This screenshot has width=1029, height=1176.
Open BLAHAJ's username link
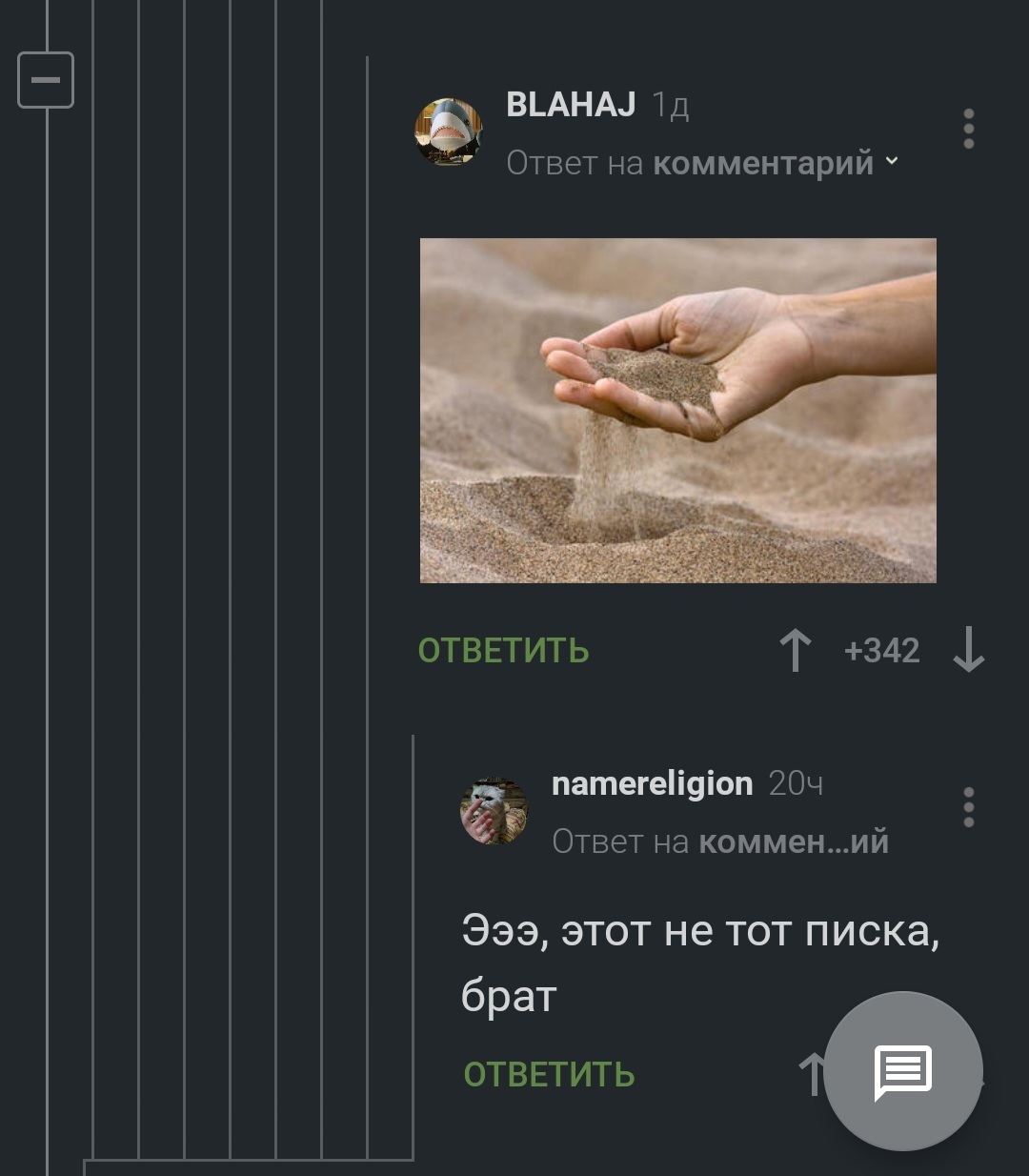(571, 105)
